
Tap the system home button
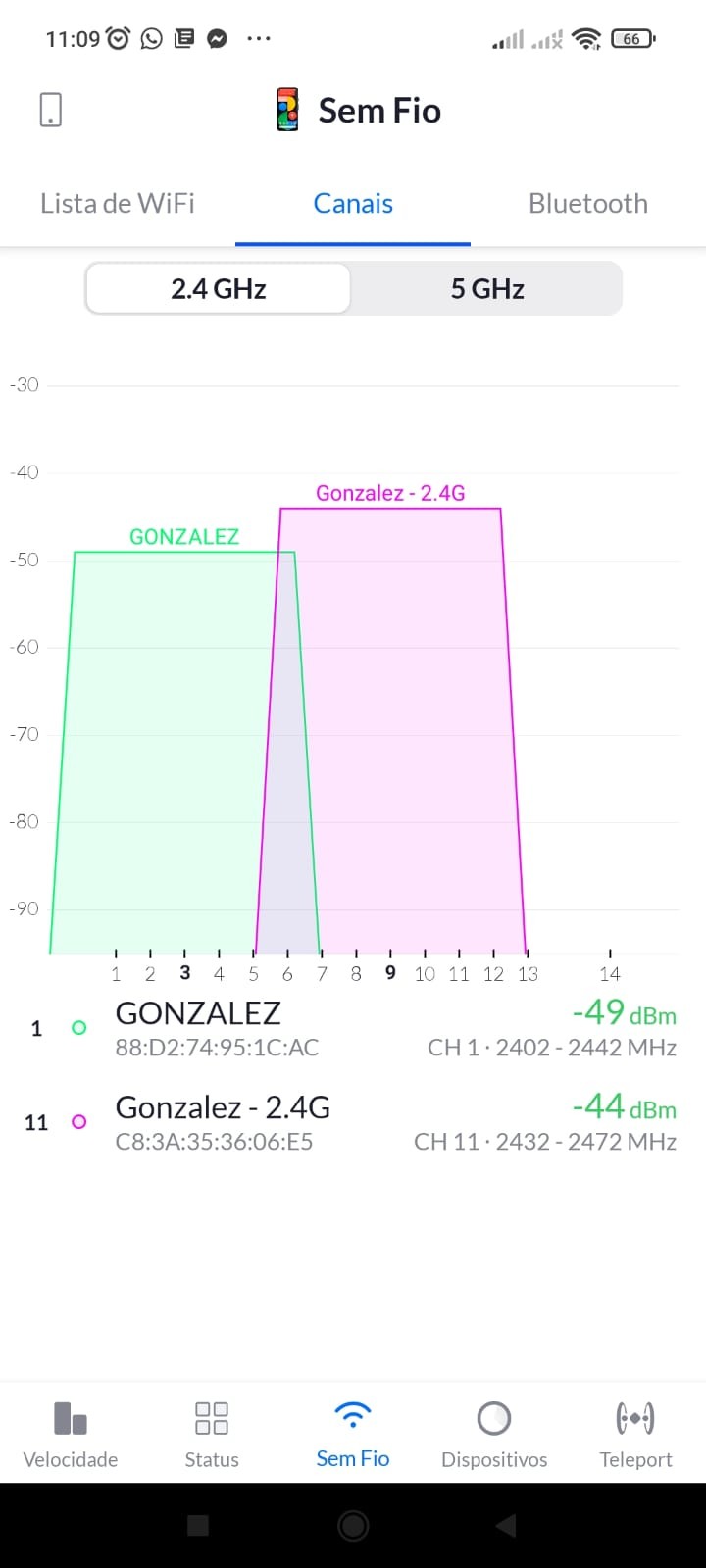[x=353, y=1525]
